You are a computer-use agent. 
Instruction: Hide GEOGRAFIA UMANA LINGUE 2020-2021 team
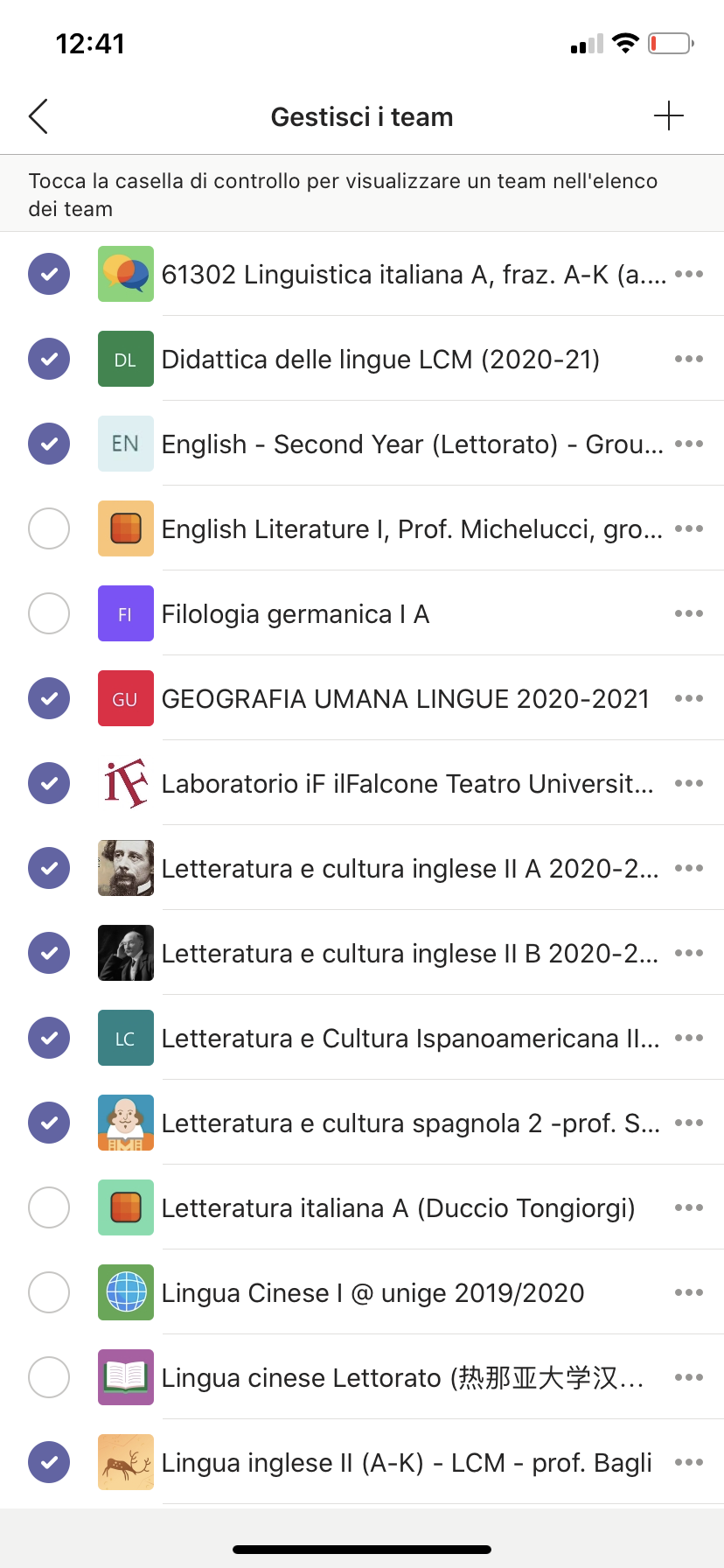(x=49, y=698)
